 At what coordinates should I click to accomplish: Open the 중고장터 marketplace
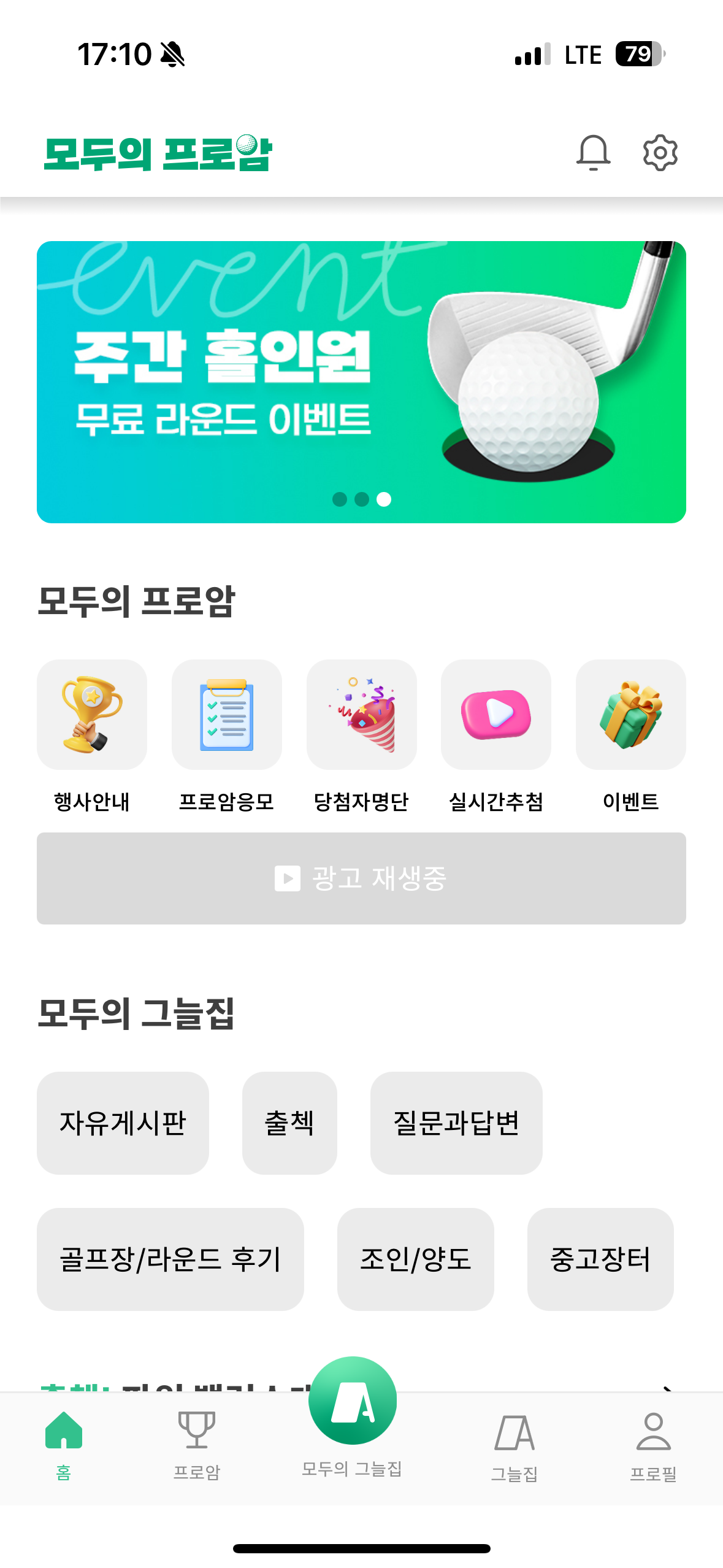600,1259
